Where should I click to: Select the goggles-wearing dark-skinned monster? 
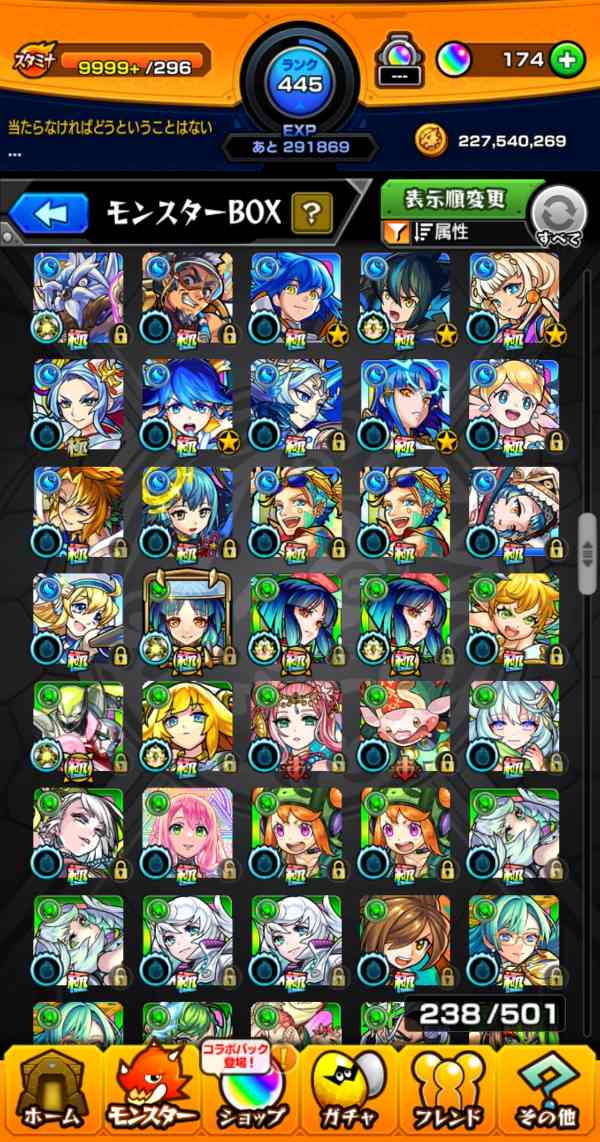coord(187,298)
